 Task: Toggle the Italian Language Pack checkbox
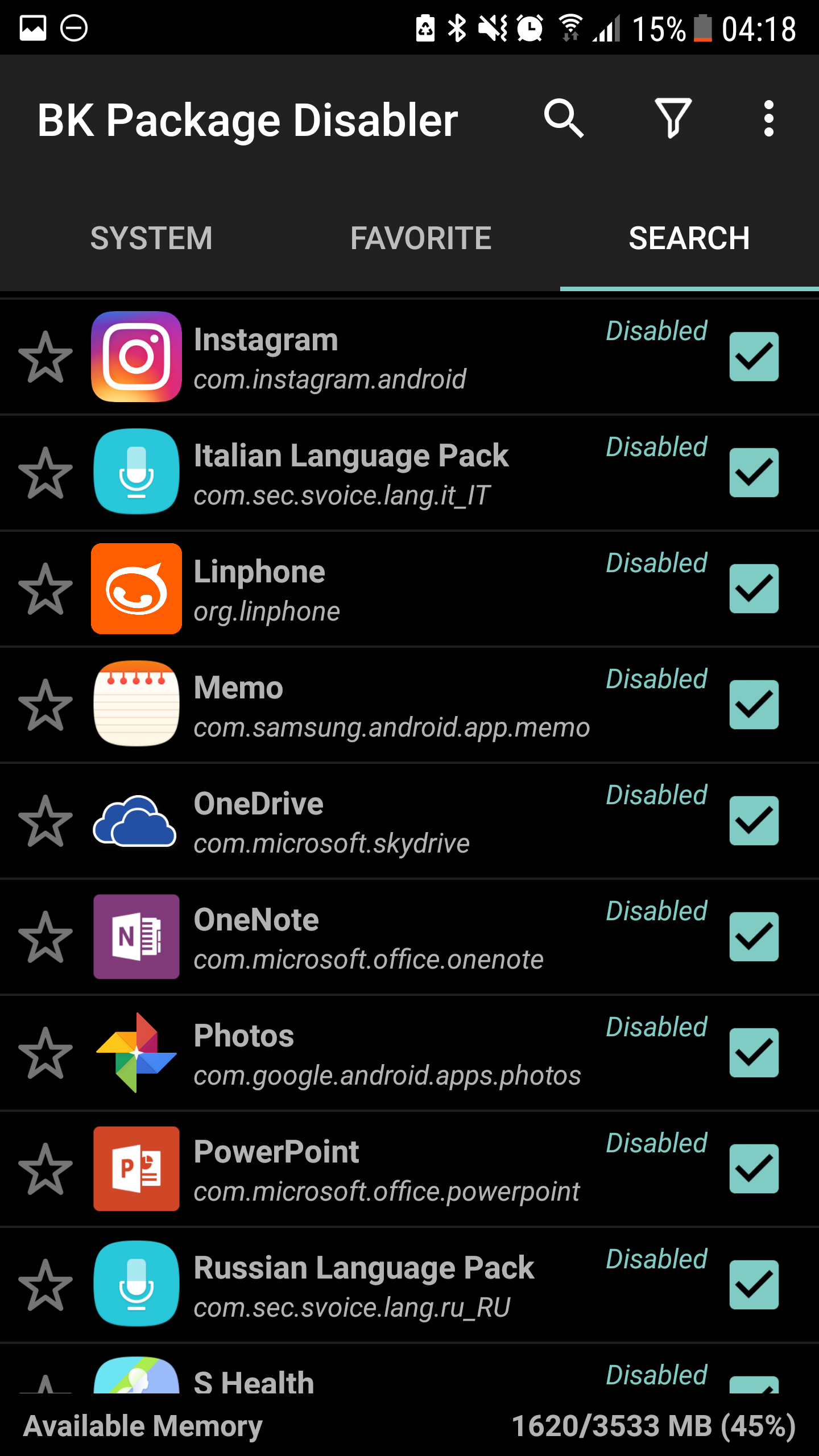pos(754,473)
